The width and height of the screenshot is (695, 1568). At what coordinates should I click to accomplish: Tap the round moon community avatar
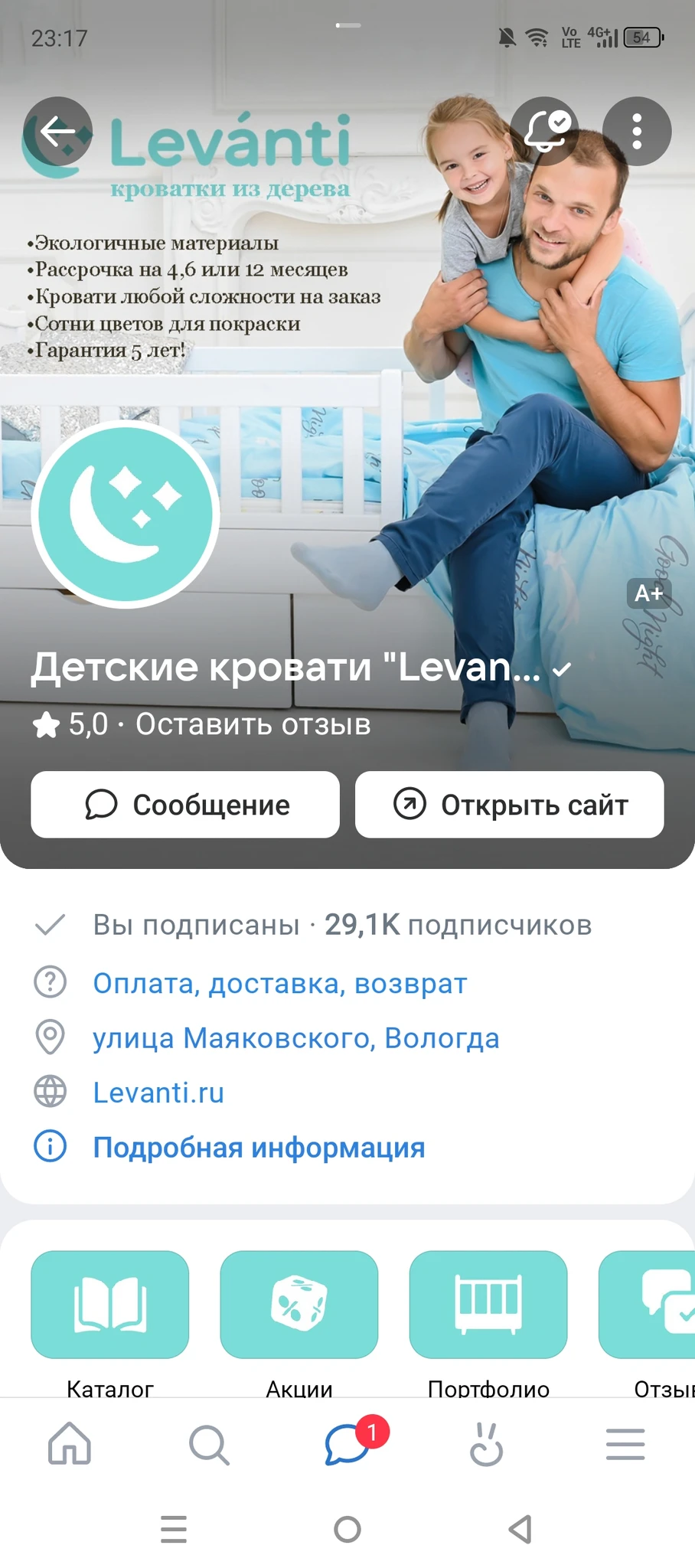click(x=126, y=514)
